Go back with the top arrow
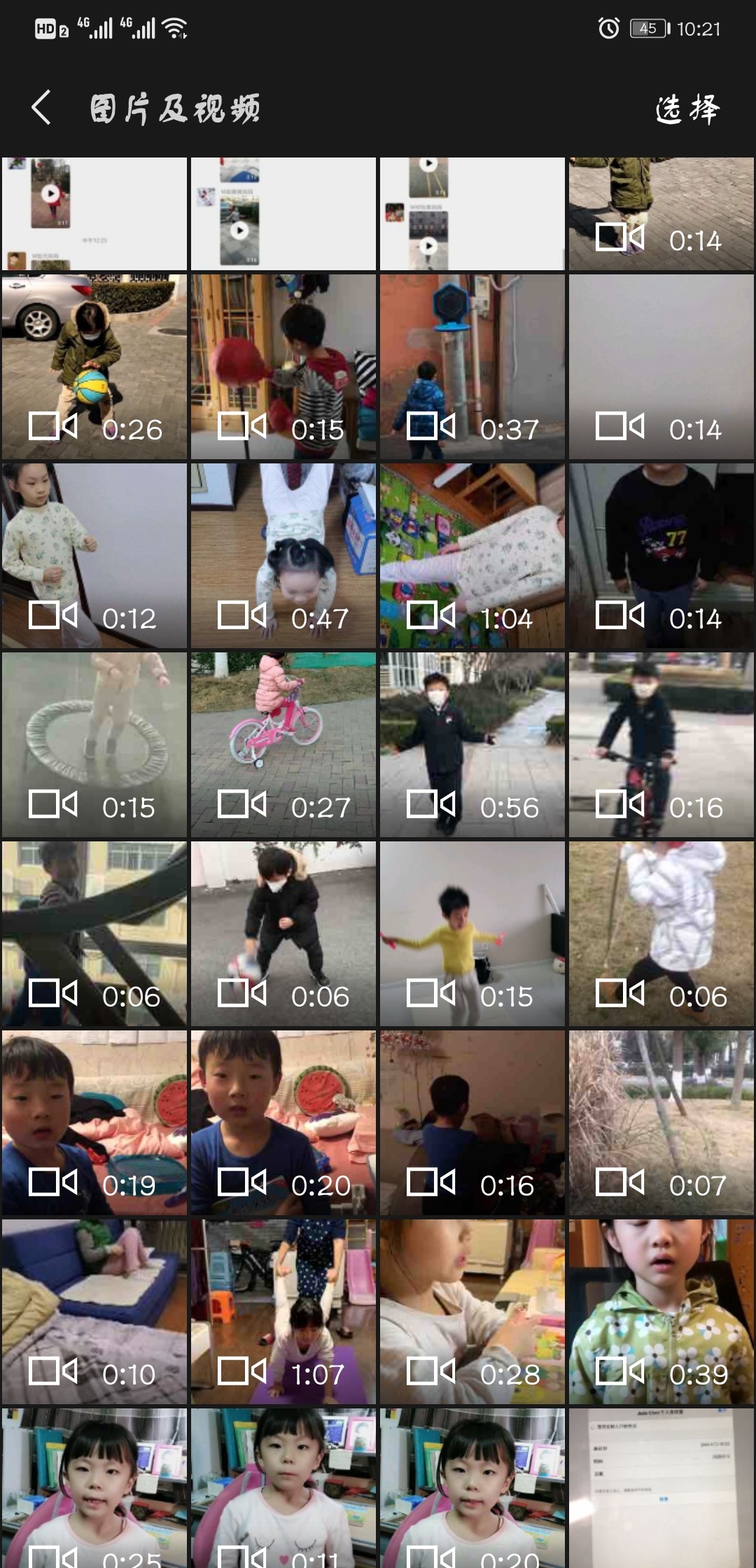The height and width of the screenshot is (1568, 756). pyautogui.click(x=42, y=108)
